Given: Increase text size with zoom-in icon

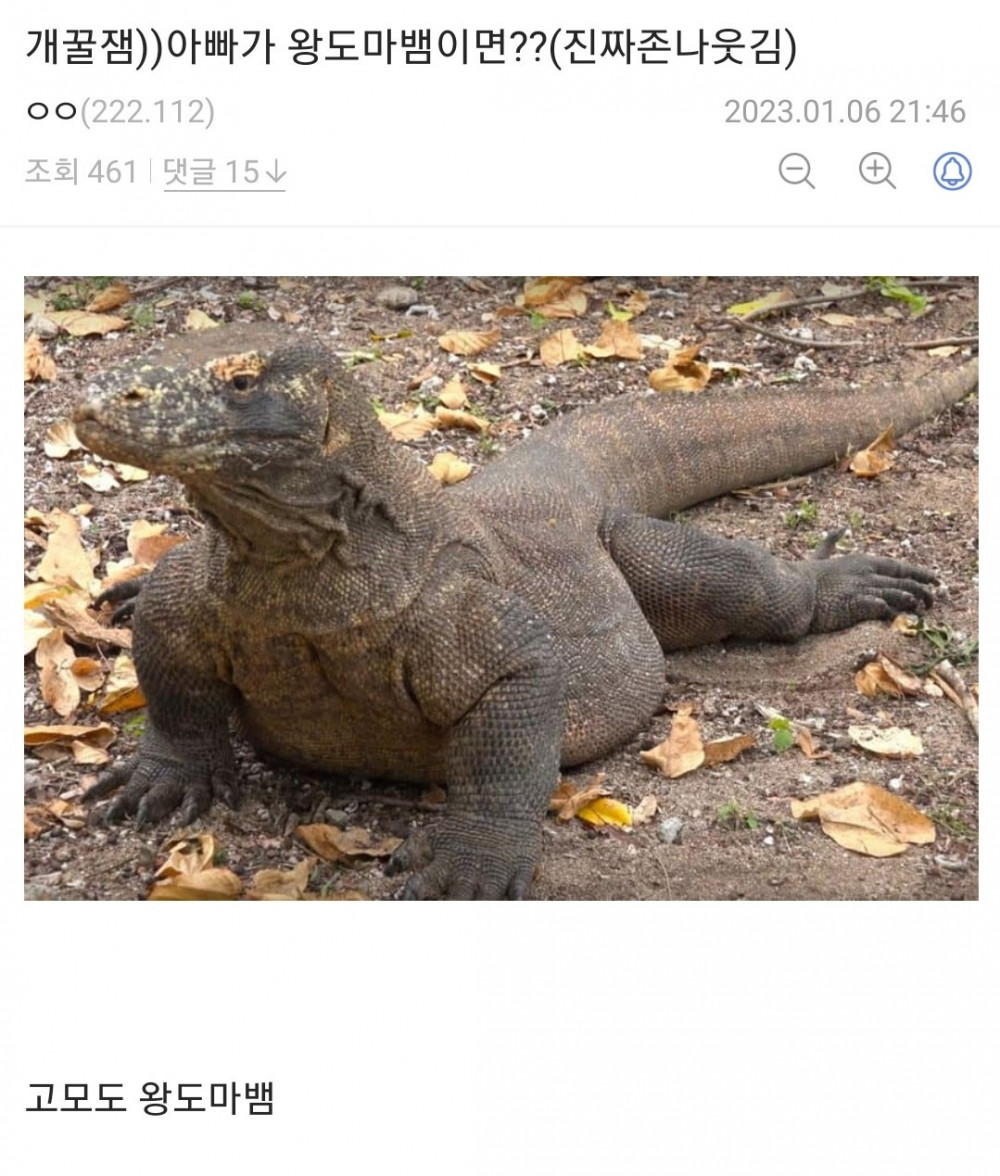Looking at the screenshot, I should (876, 171).
